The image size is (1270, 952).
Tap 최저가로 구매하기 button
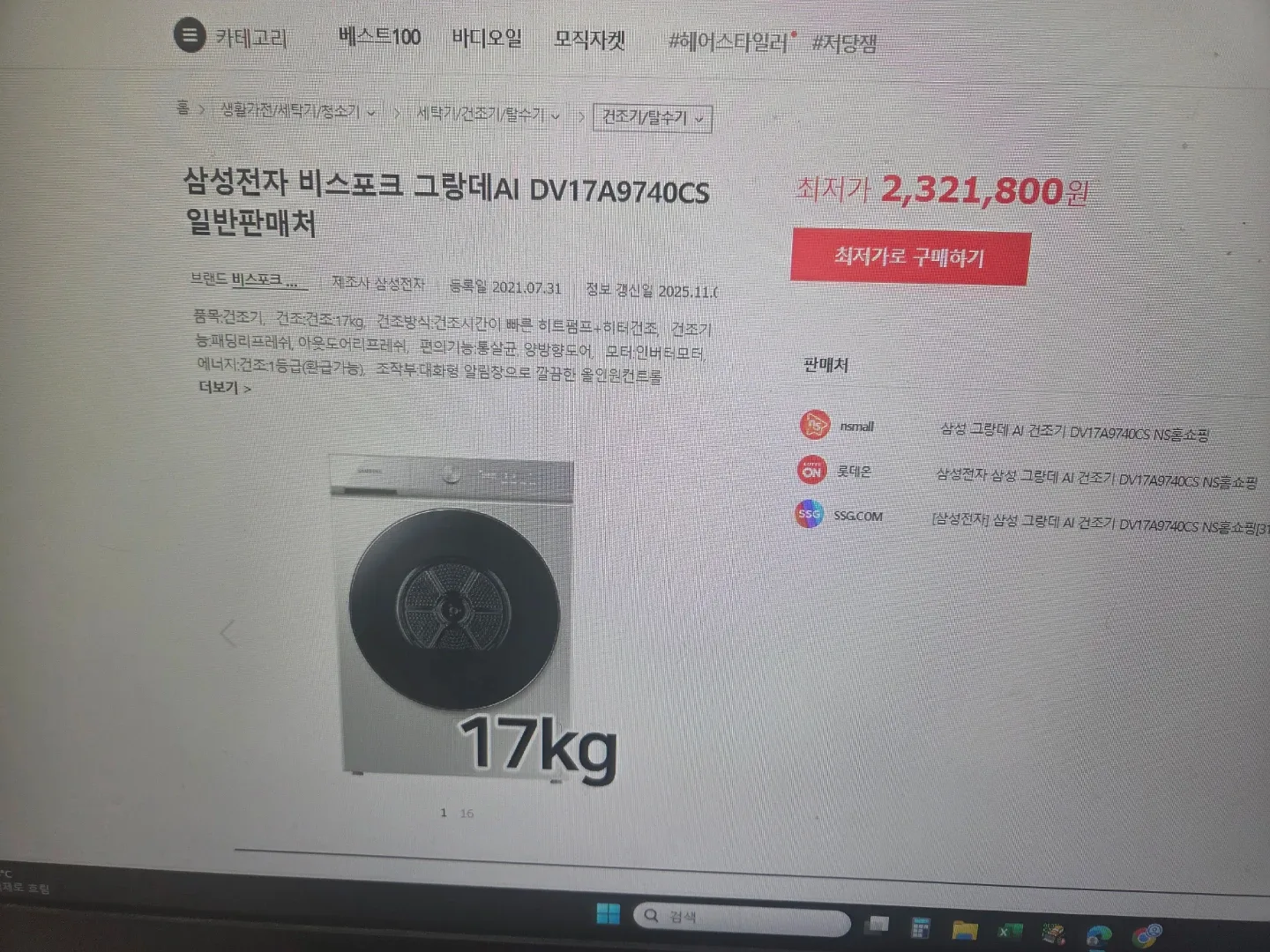[x=909, y=257]
